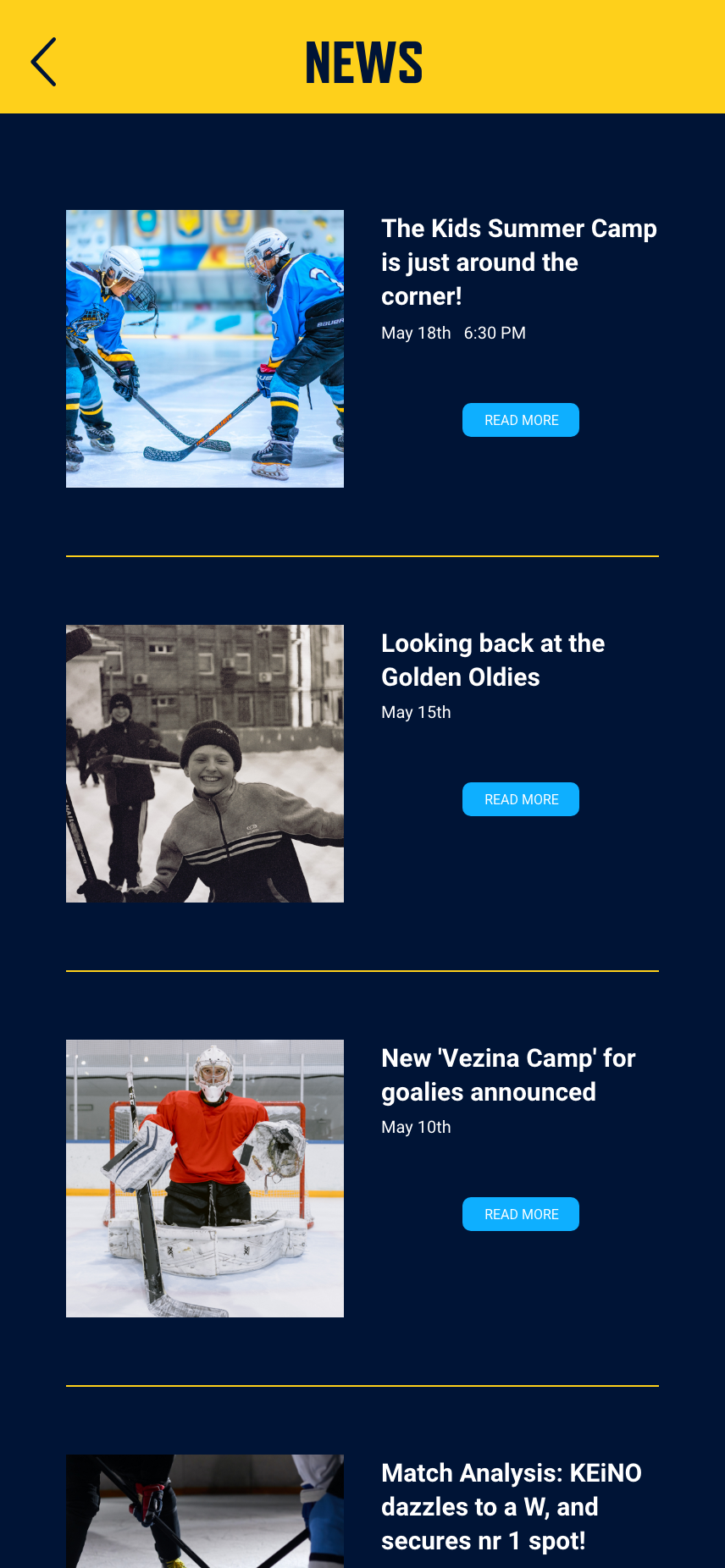
Task: Go back using the header arrow
Action: (x=43, y=62)
